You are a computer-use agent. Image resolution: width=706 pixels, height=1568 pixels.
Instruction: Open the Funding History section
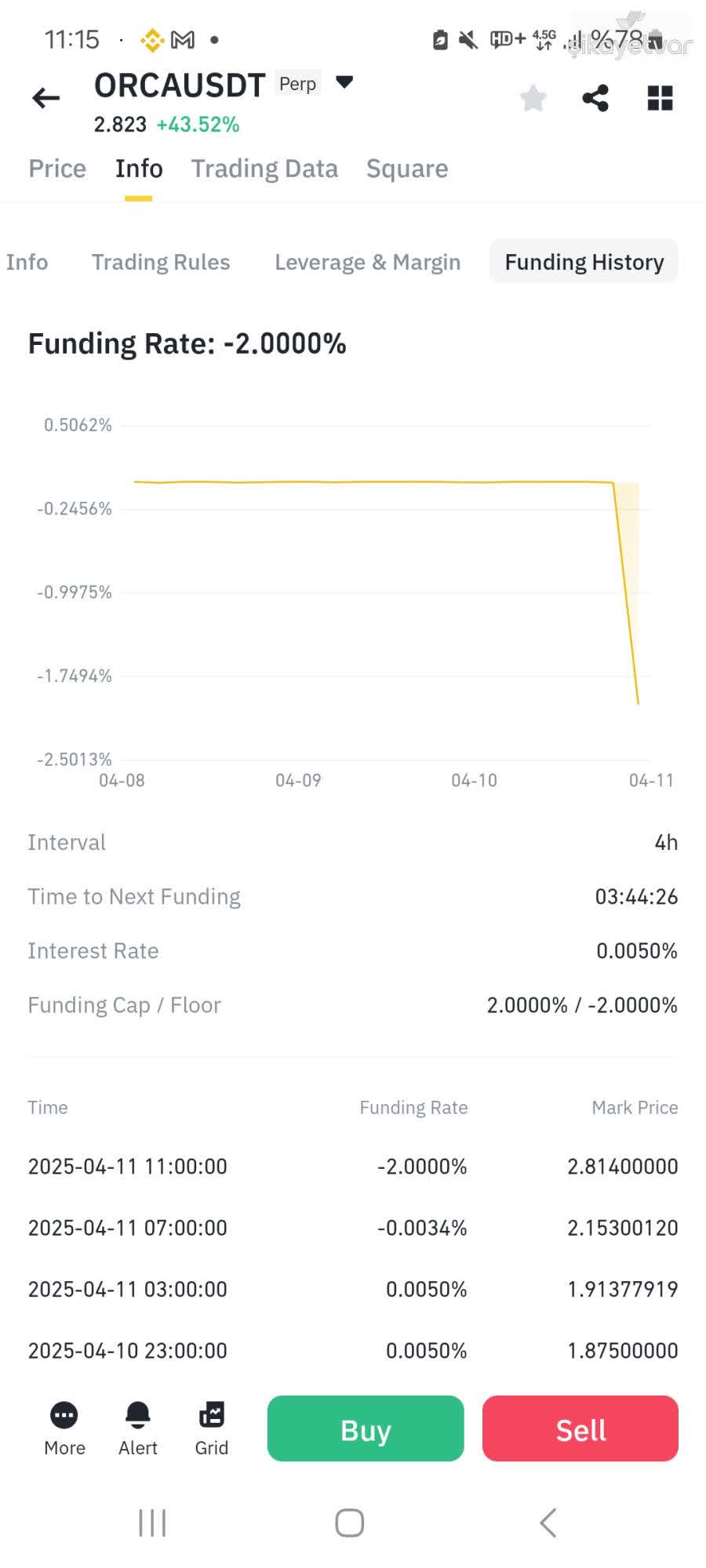583,262
